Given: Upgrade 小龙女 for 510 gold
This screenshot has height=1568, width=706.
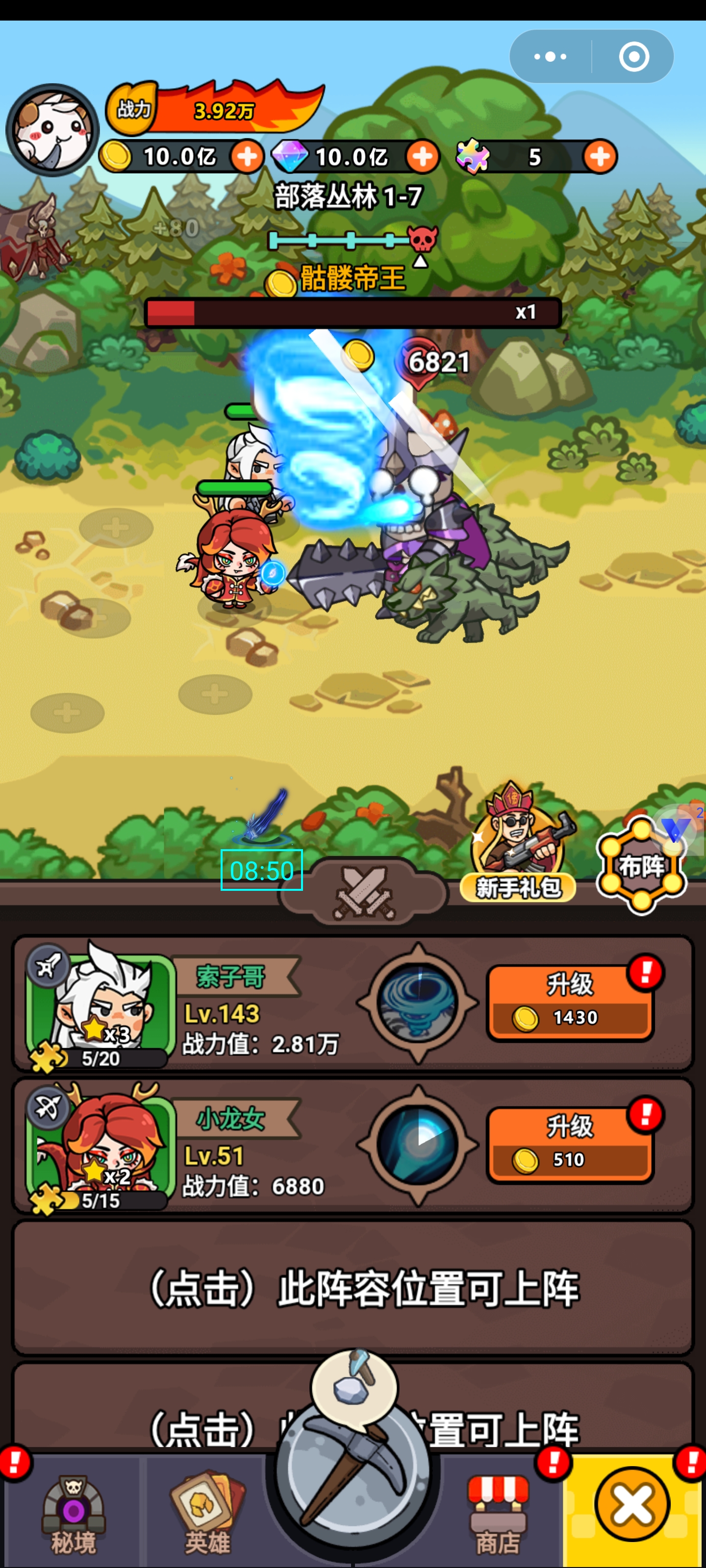Looking at the screenshot, I should pos(570,1145).
